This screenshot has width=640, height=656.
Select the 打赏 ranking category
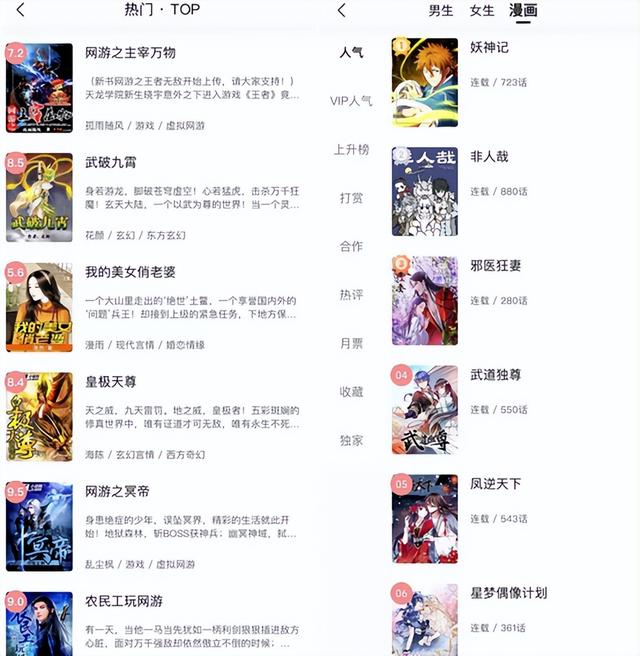(x=351, y=198)
